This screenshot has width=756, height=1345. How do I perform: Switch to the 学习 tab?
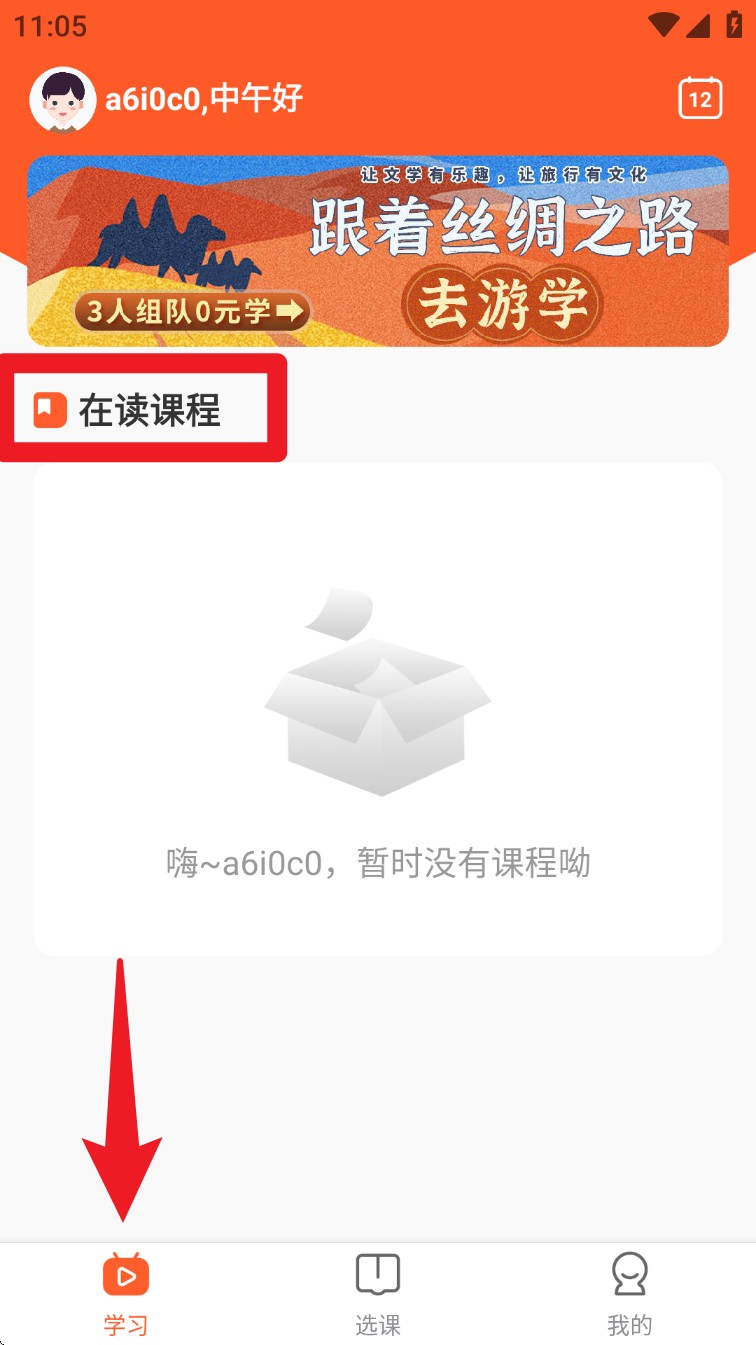126,1294
